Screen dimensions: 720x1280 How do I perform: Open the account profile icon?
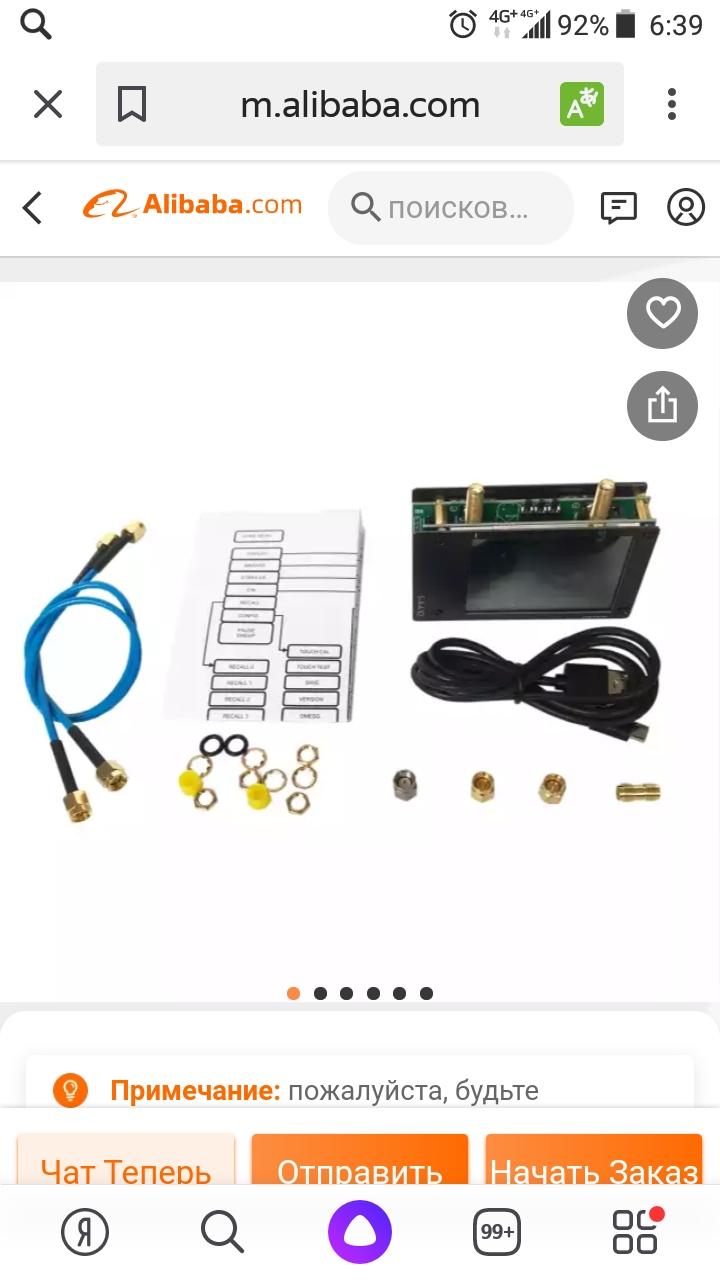coord(686,207)
